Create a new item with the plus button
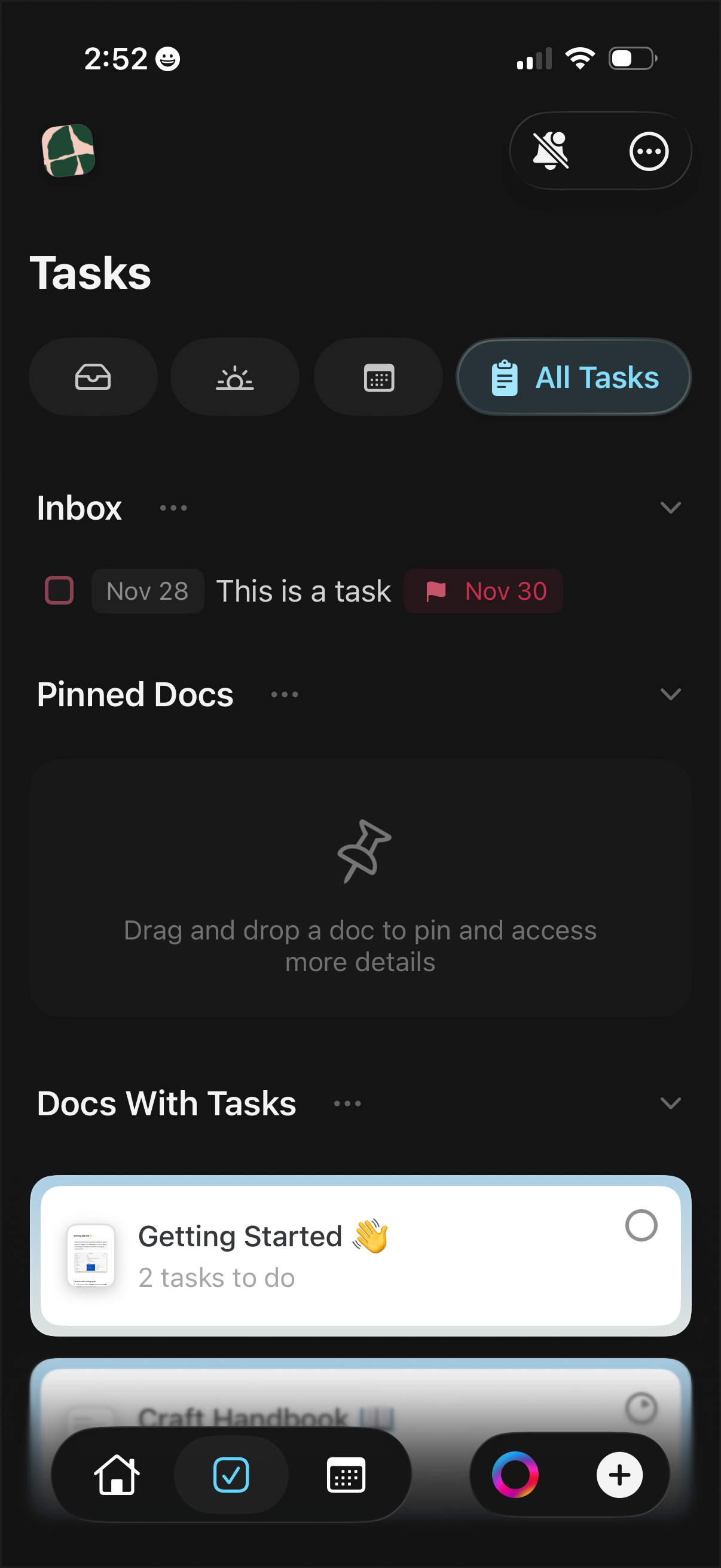The width and height of the screenshot is (721, 1568). pyautogui.click(x=619, y=1475)
